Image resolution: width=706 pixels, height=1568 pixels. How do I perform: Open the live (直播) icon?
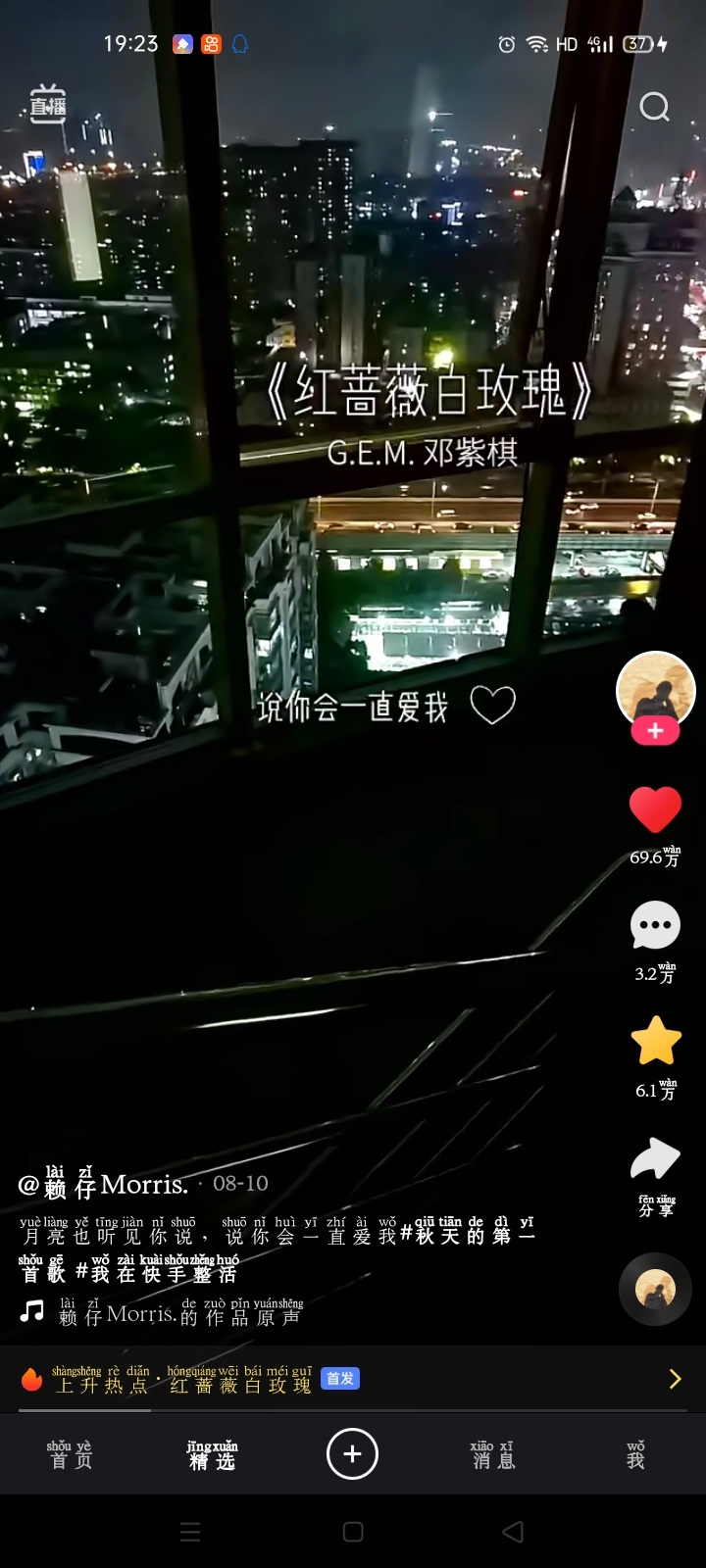(x=47, y=104)
